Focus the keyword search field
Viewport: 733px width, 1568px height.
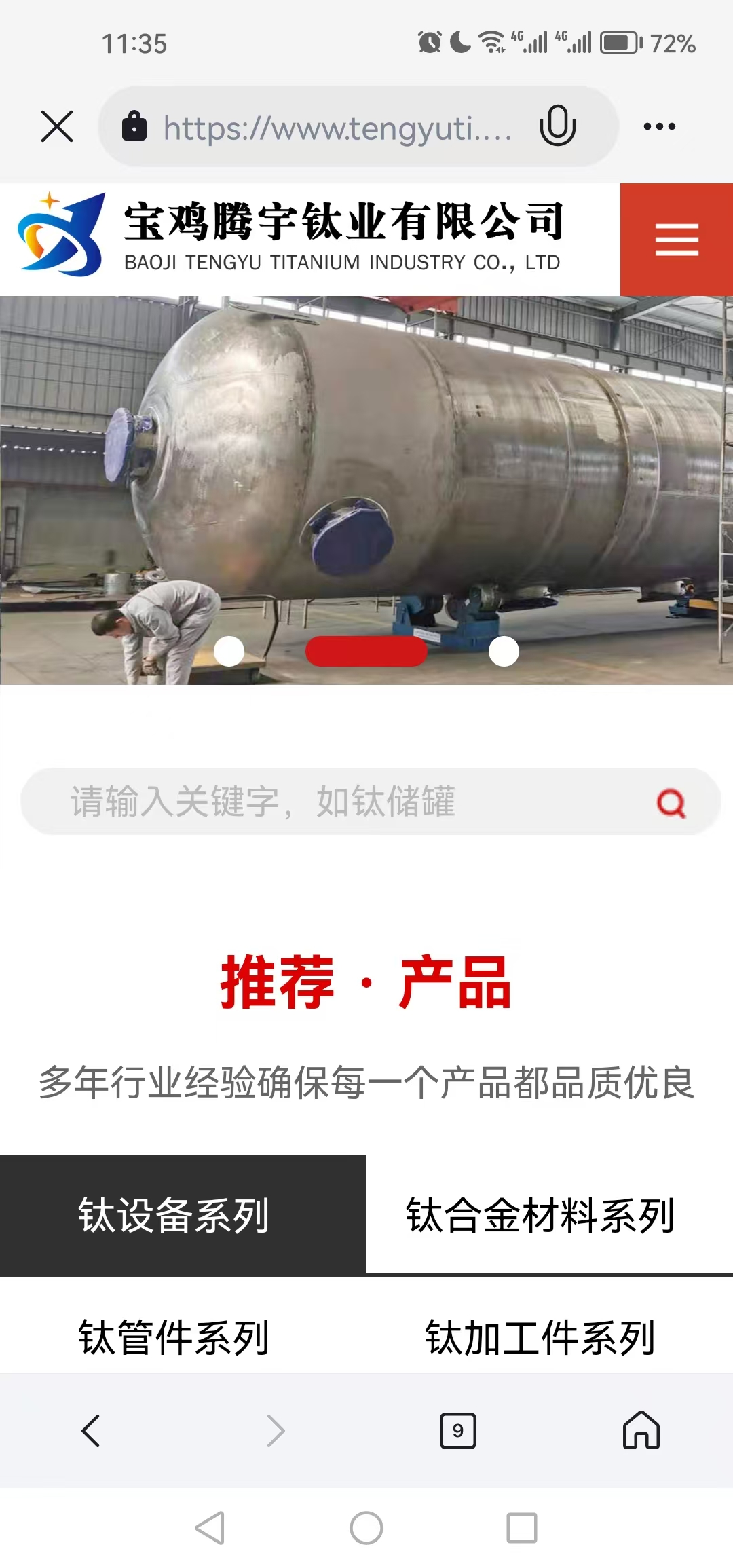point(339,802)
